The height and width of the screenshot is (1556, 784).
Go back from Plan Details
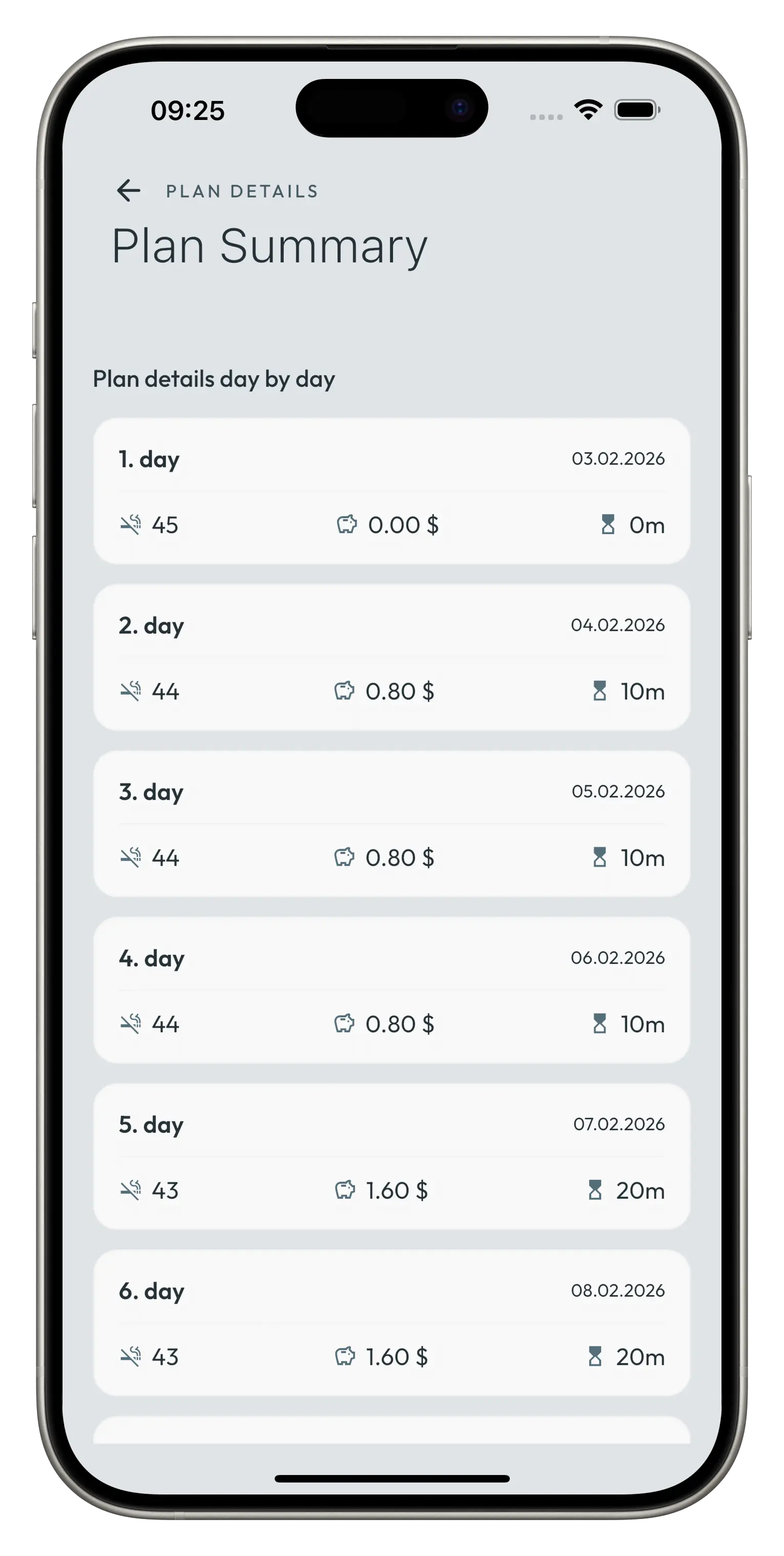[128, 191]
